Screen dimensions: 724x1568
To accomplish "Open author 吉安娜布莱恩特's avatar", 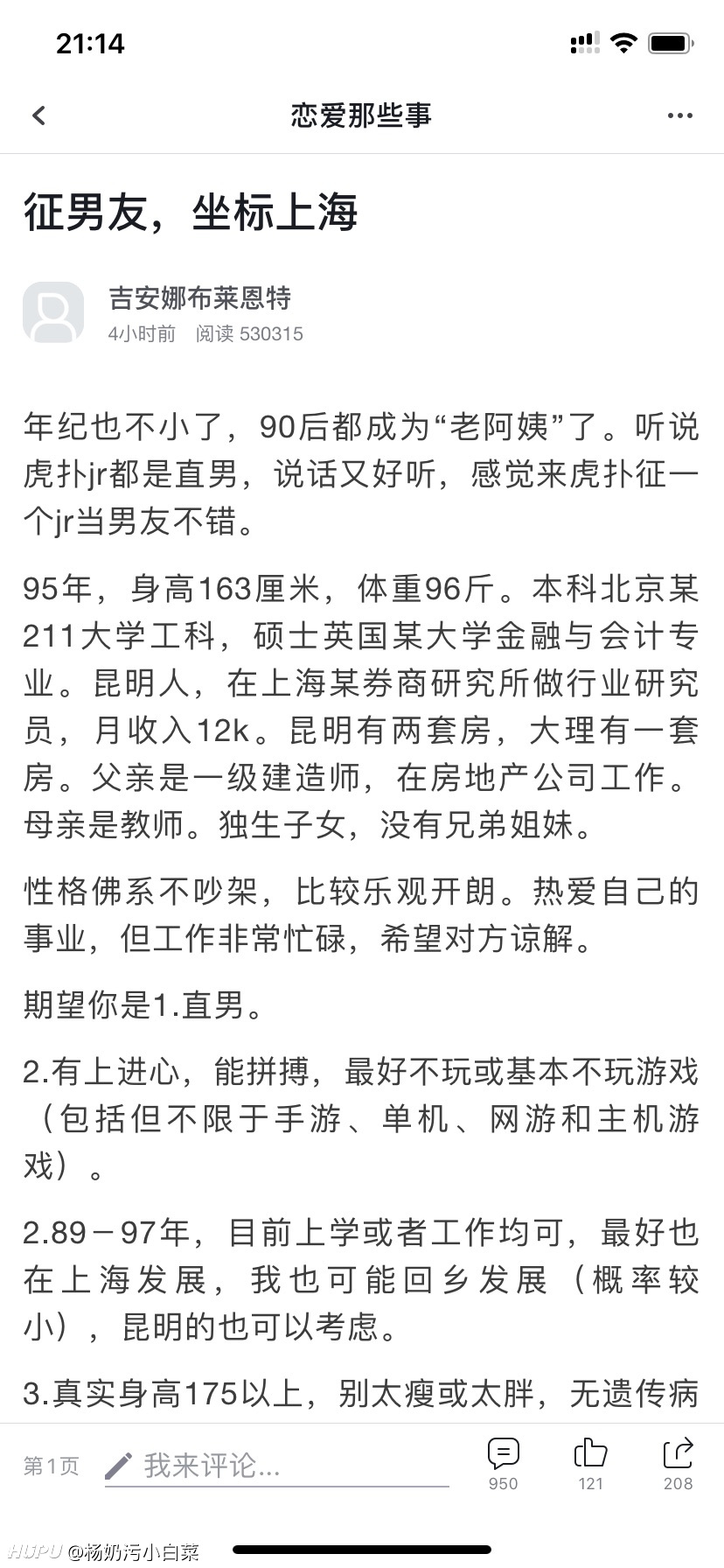I will [x=53, y=312].
